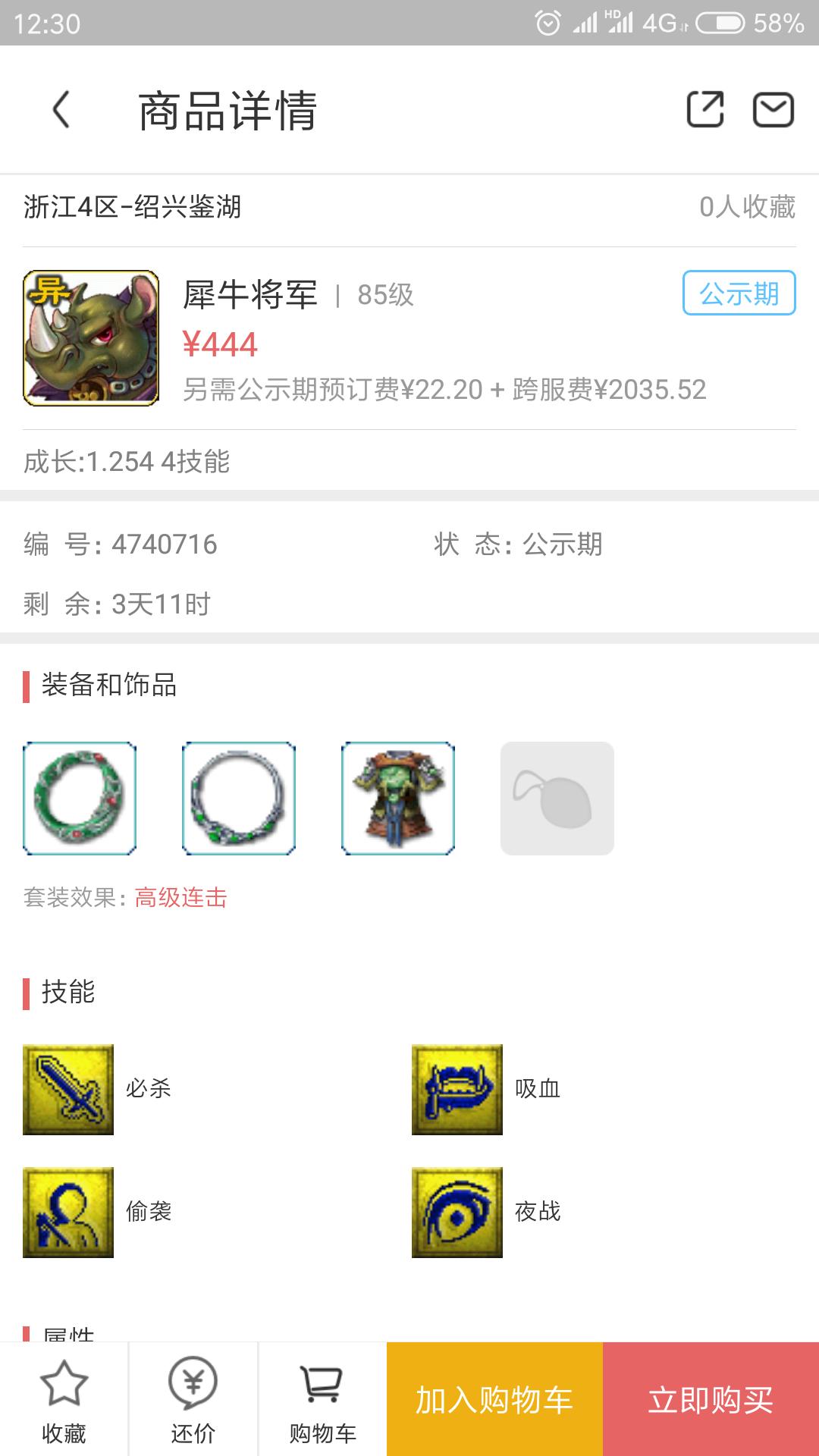Open the 偷袭 skill details
Screen dimensions: 819x1456
click(x=68, y=1213)
